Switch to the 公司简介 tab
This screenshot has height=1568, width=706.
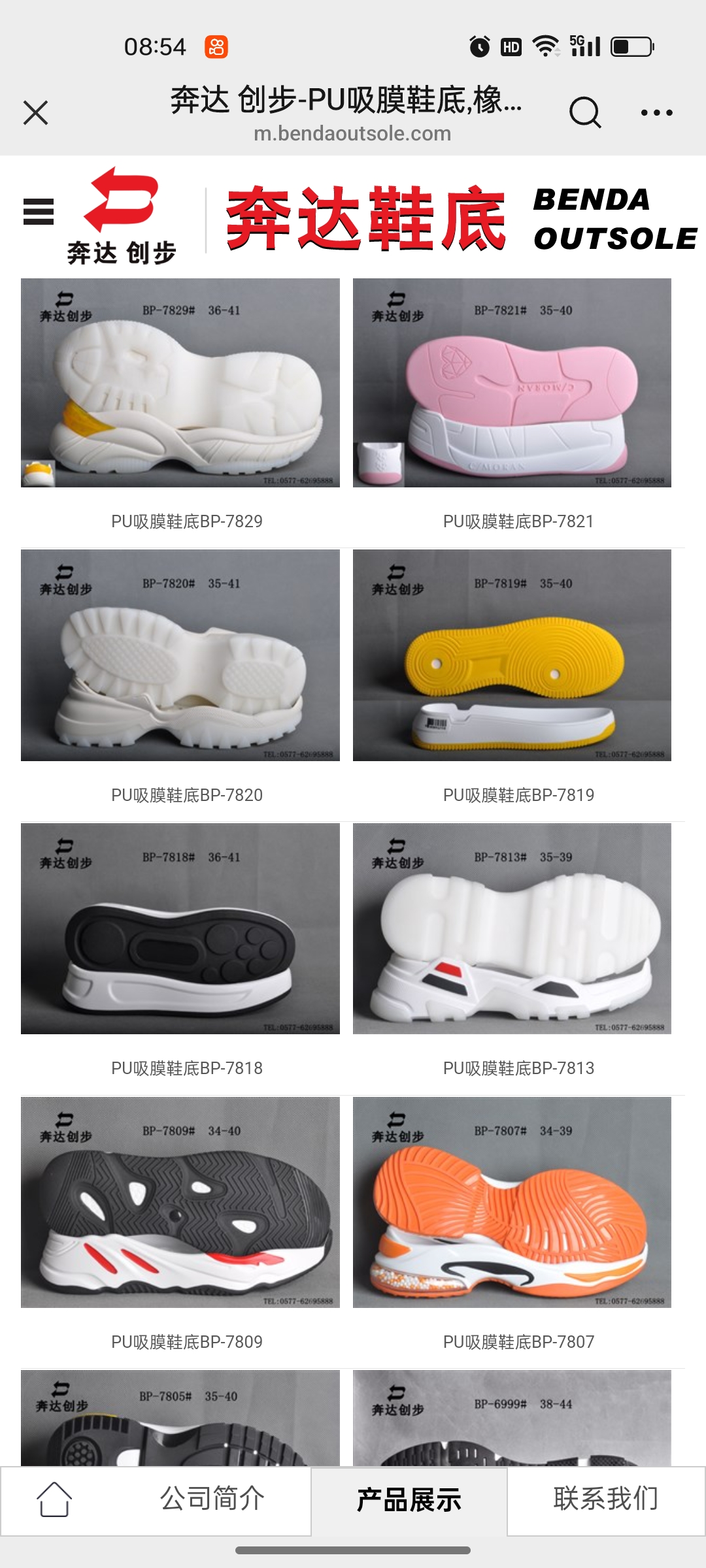click(212, 1499)
